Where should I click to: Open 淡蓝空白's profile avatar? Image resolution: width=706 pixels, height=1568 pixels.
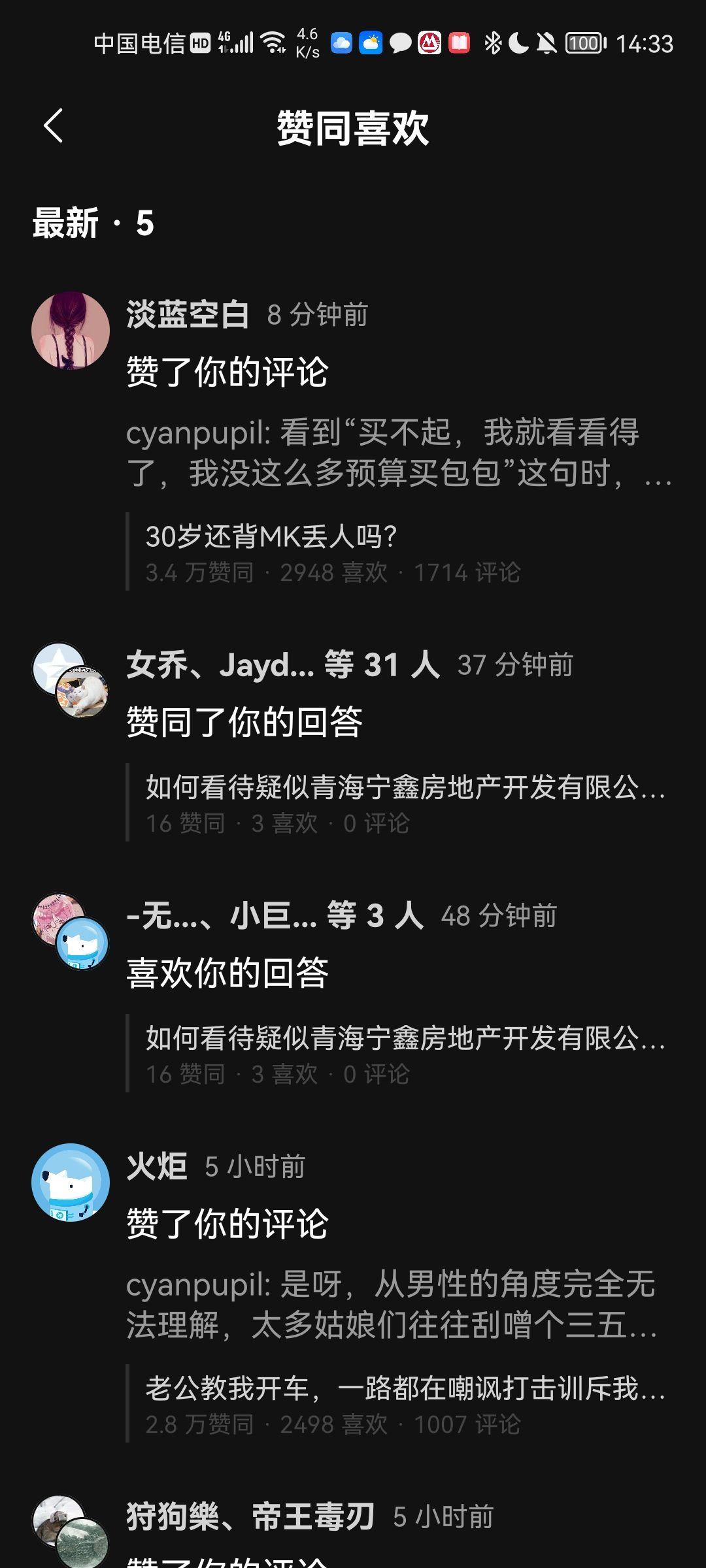tap(71, 331)
